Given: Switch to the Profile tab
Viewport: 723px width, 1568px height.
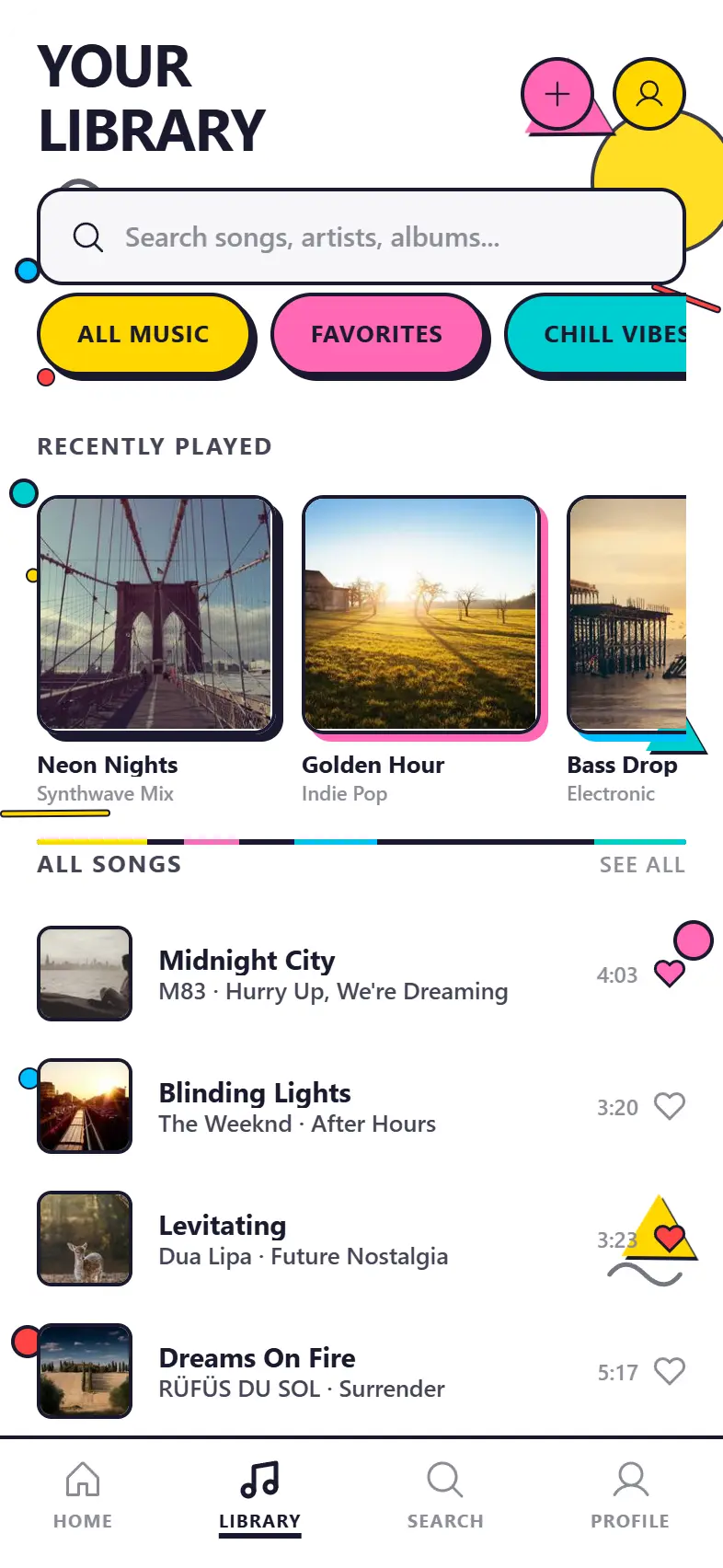Looking at the screenshot, I should 630,1494.
